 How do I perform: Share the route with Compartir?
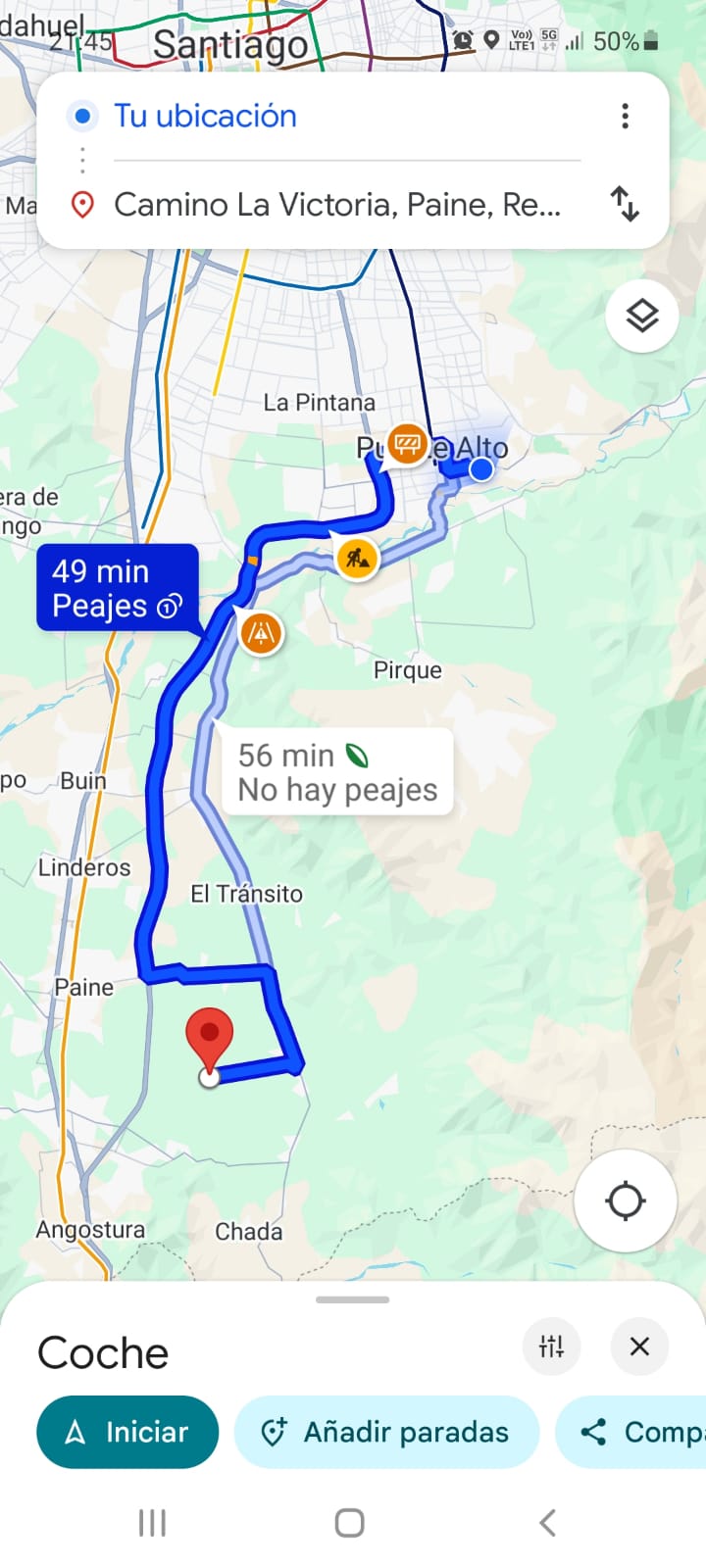point(630,1432)
